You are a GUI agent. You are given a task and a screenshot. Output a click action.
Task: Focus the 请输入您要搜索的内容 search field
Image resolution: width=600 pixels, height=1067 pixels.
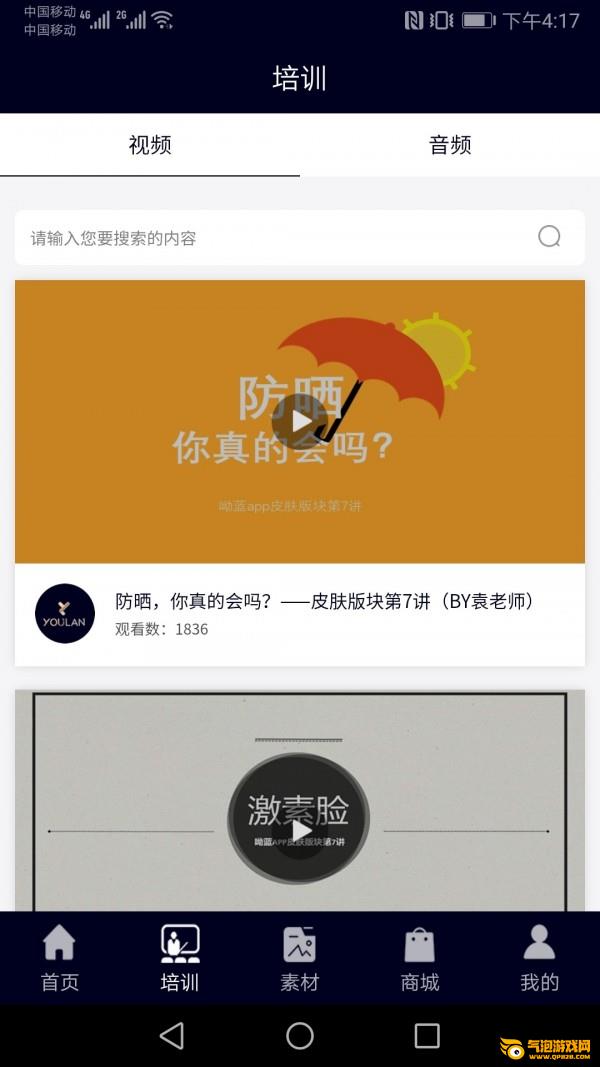(x=270, y=238)
